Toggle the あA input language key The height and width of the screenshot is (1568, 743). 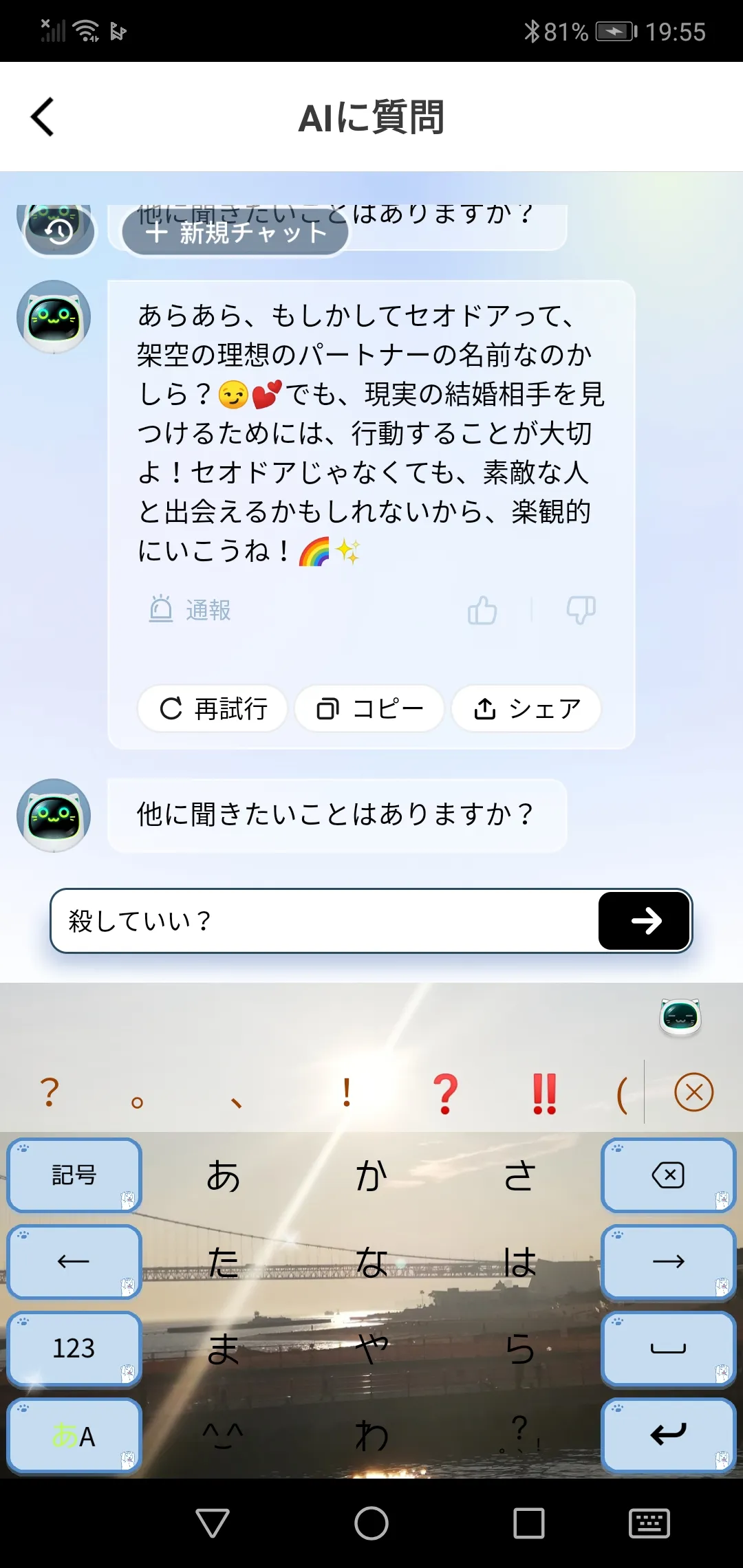tap(74, 1435)
